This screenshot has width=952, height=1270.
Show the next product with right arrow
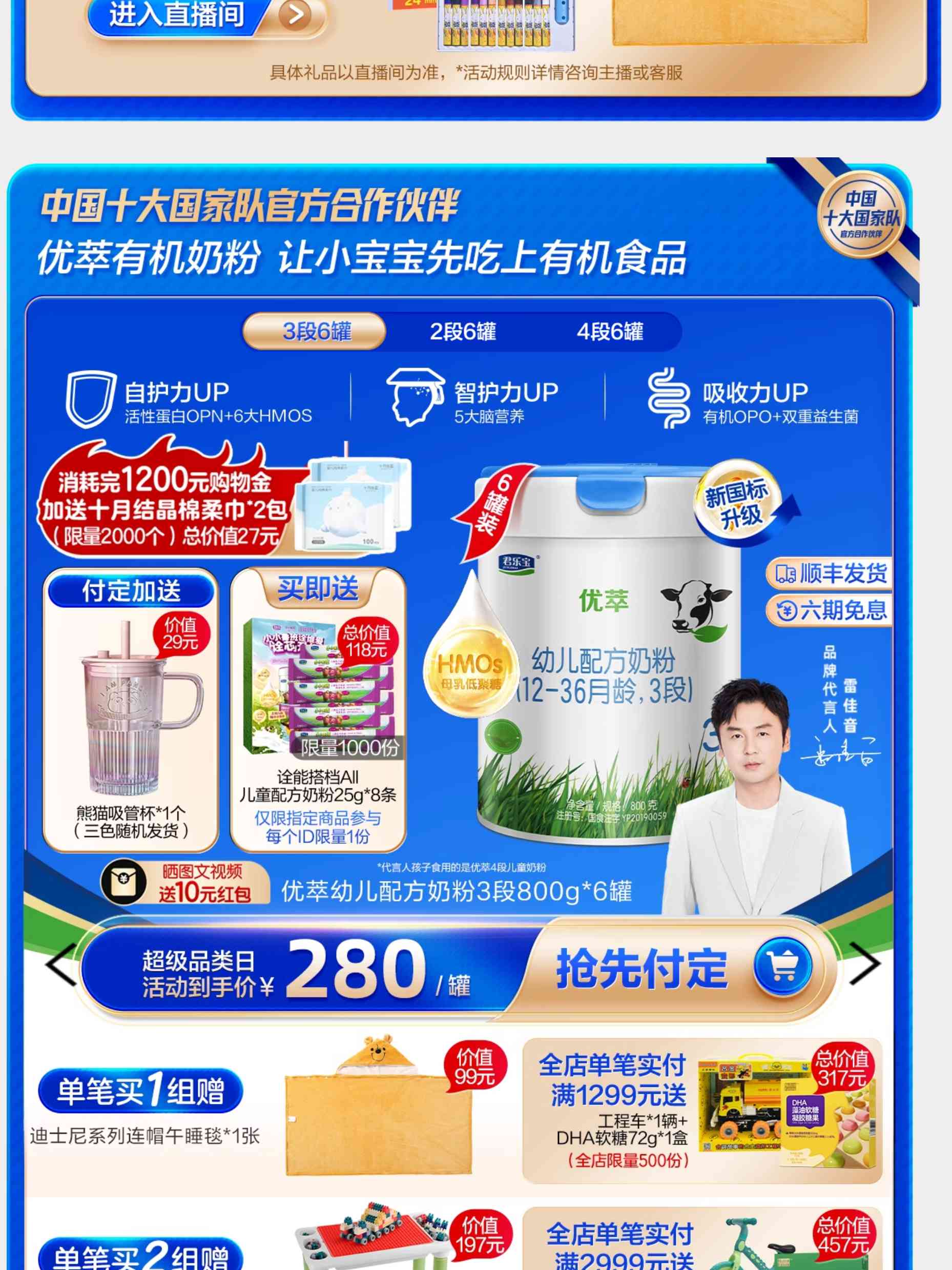(864, 964)
